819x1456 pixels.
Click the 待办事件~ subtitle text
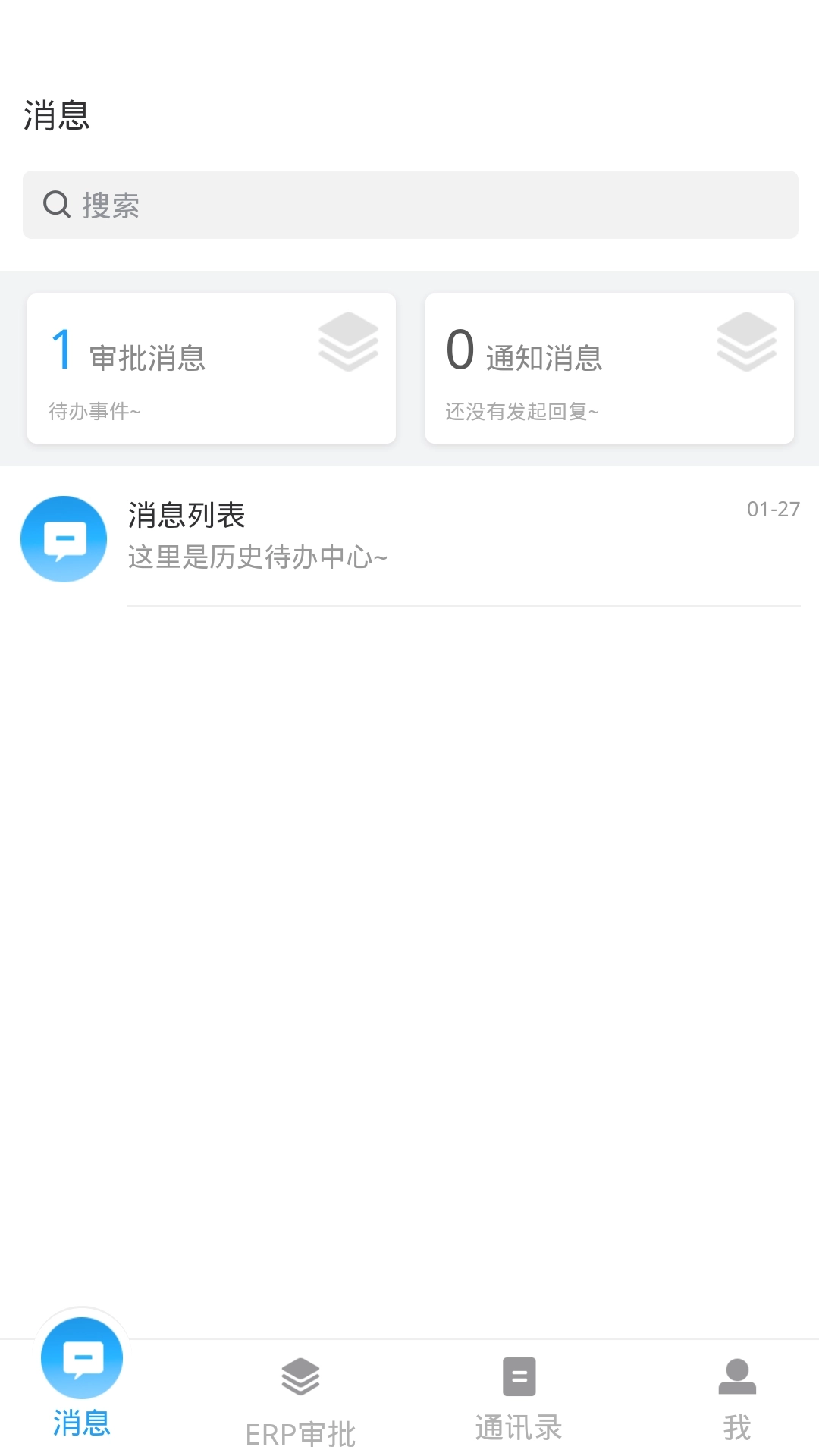tap(96, 412)
